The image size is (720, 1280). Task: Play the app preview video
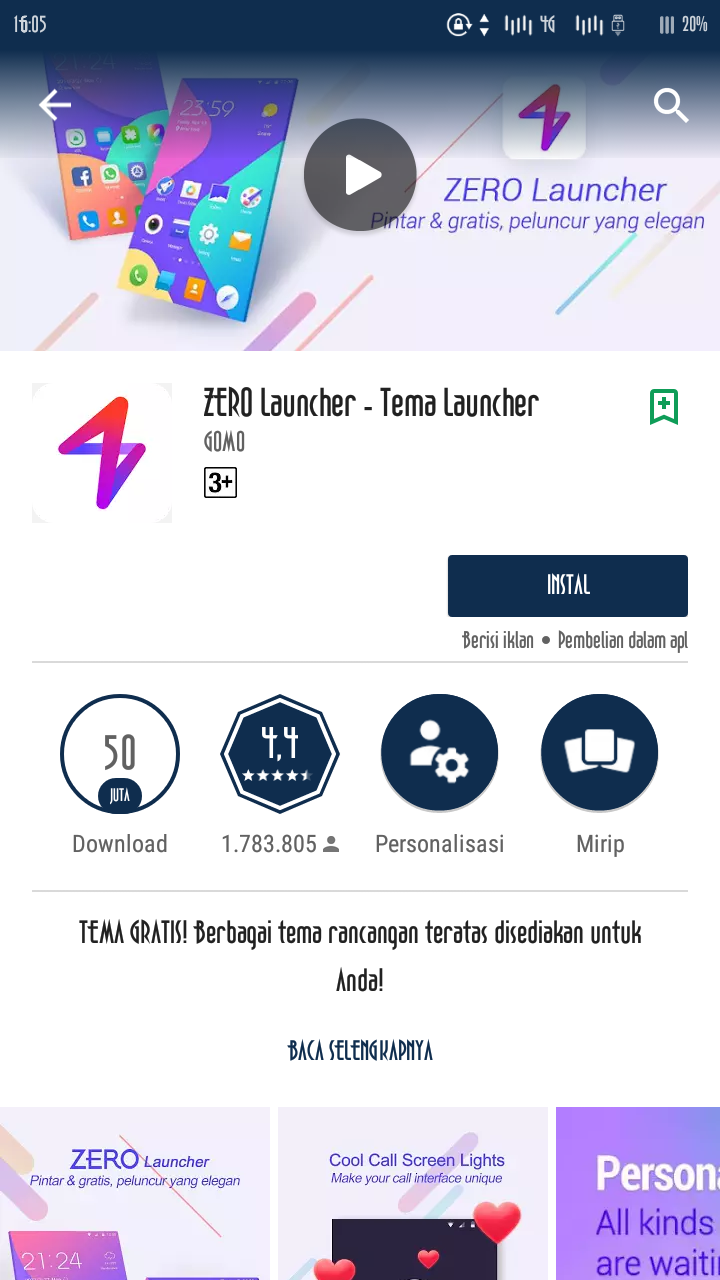[360, 174]
